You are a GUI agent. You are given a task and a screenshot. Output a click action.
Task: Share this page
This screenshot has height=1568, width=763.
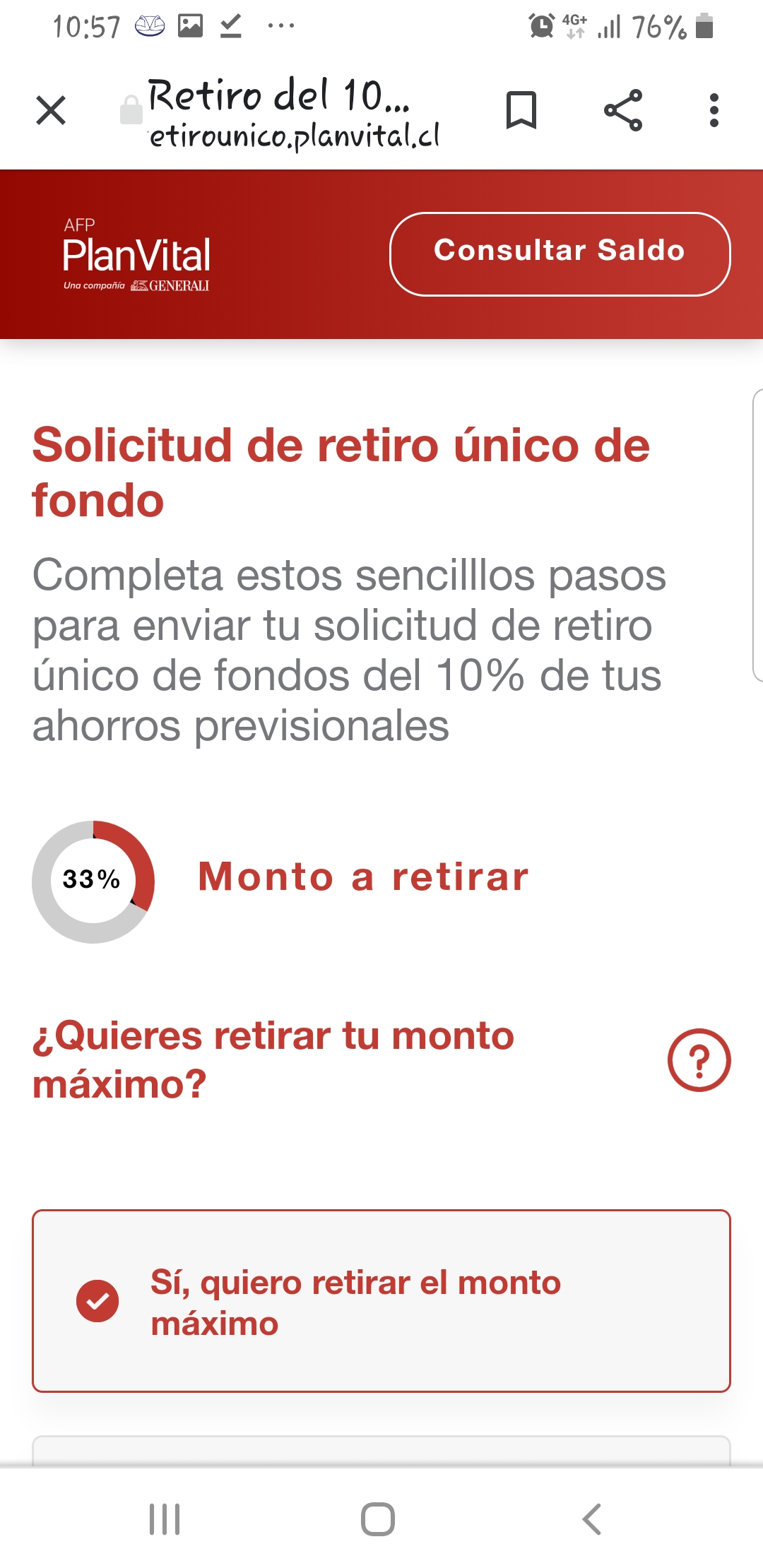623,110
